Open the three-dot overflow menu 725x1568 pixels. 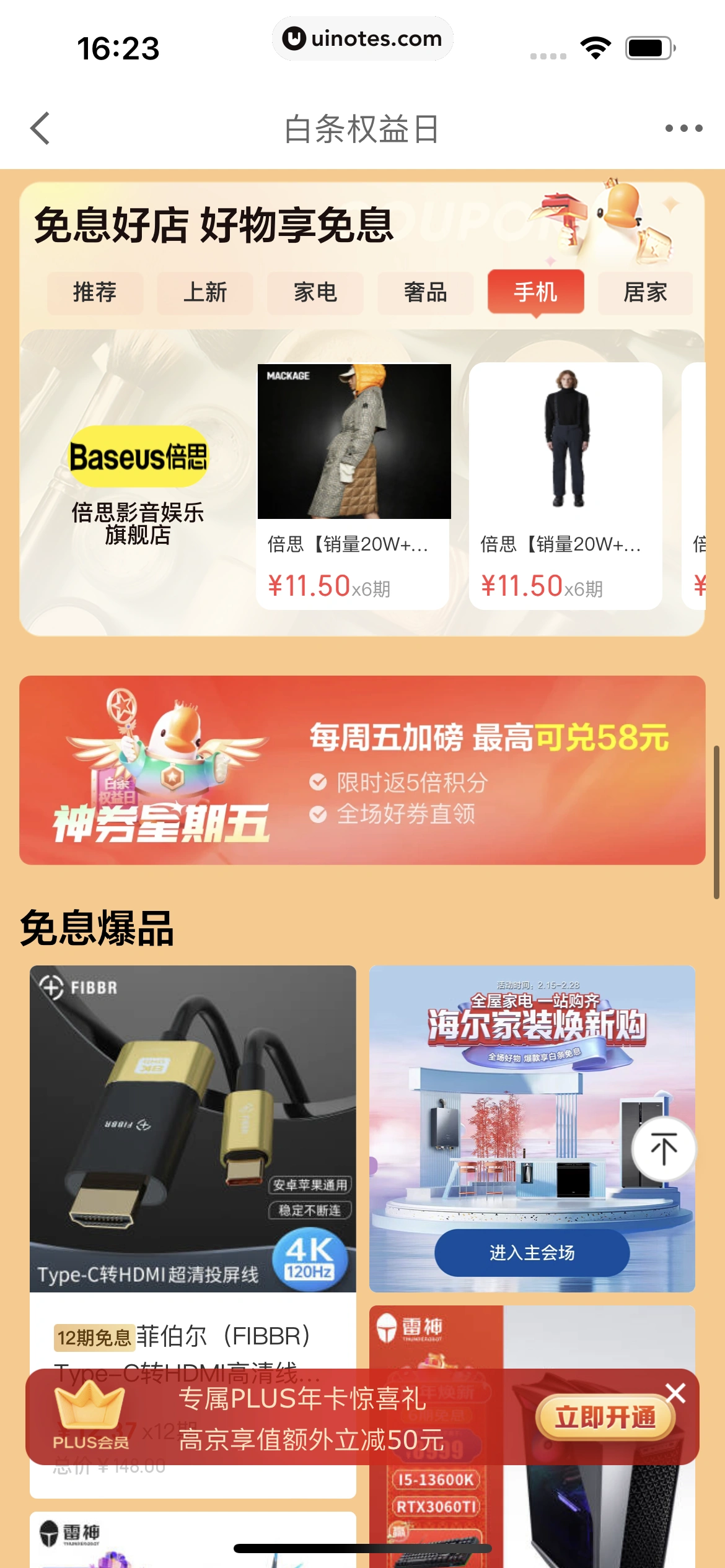click(683, 129)
